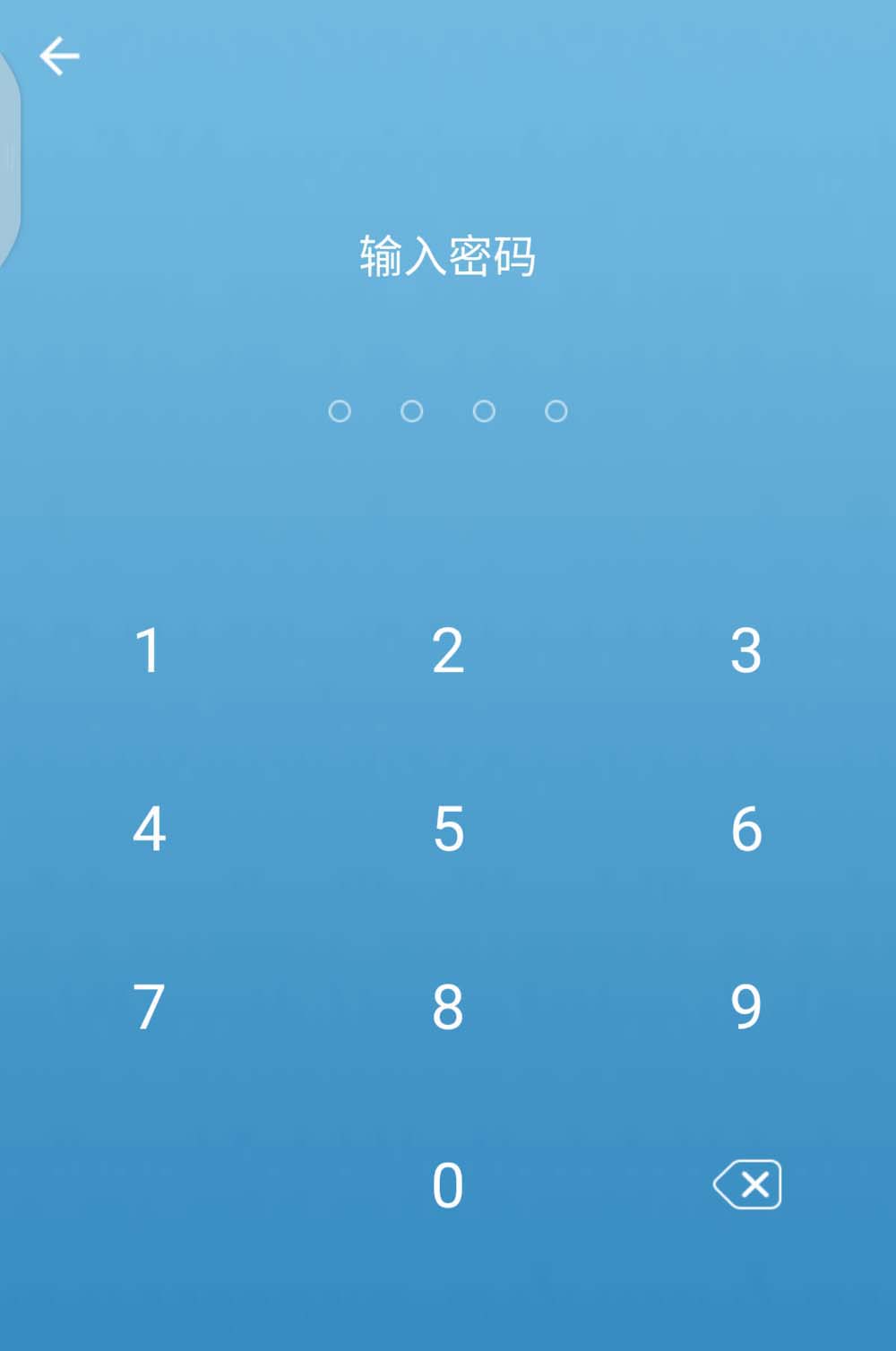Enter digit 5 on the keypad

point(448,829)
